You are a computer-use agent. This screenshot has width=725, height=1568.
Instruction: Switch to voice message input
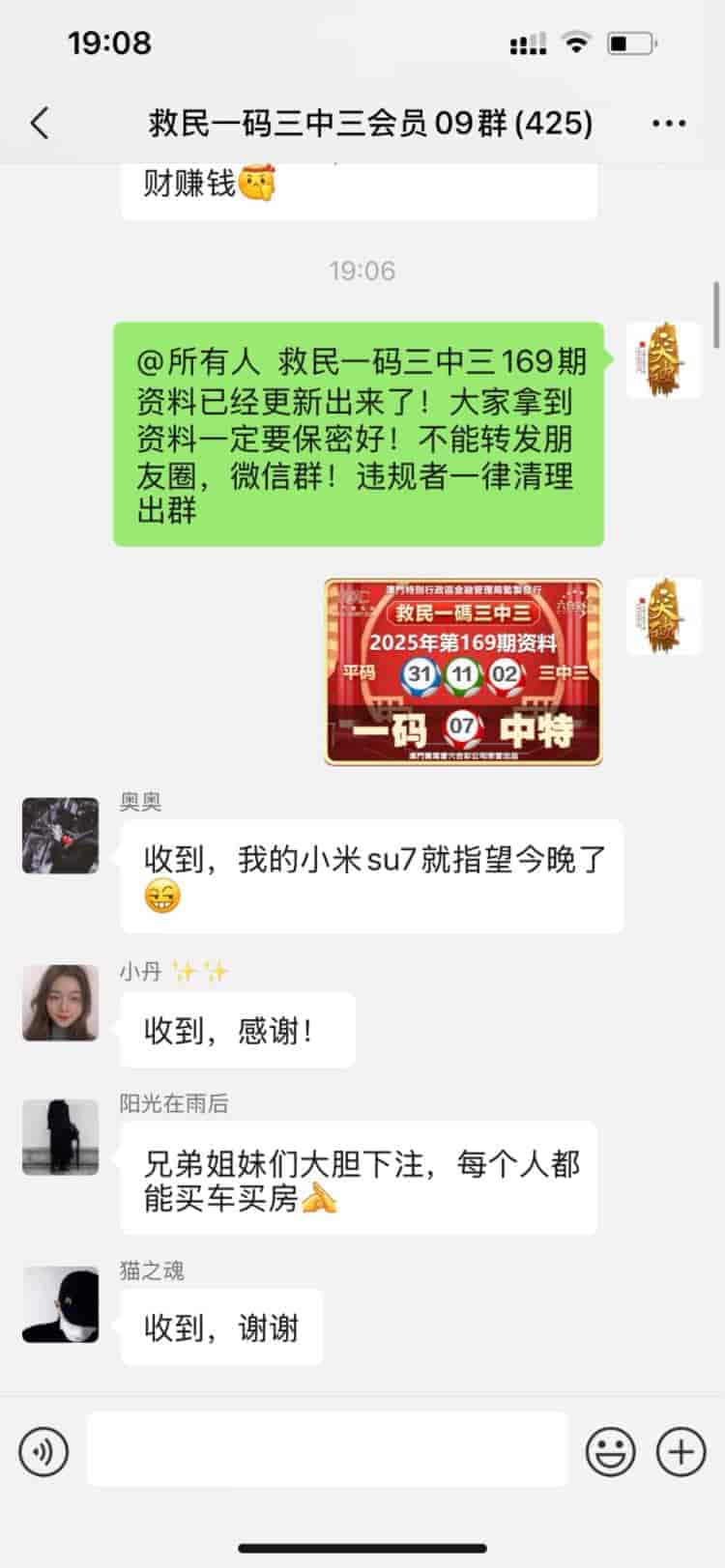pos(43,1451)
